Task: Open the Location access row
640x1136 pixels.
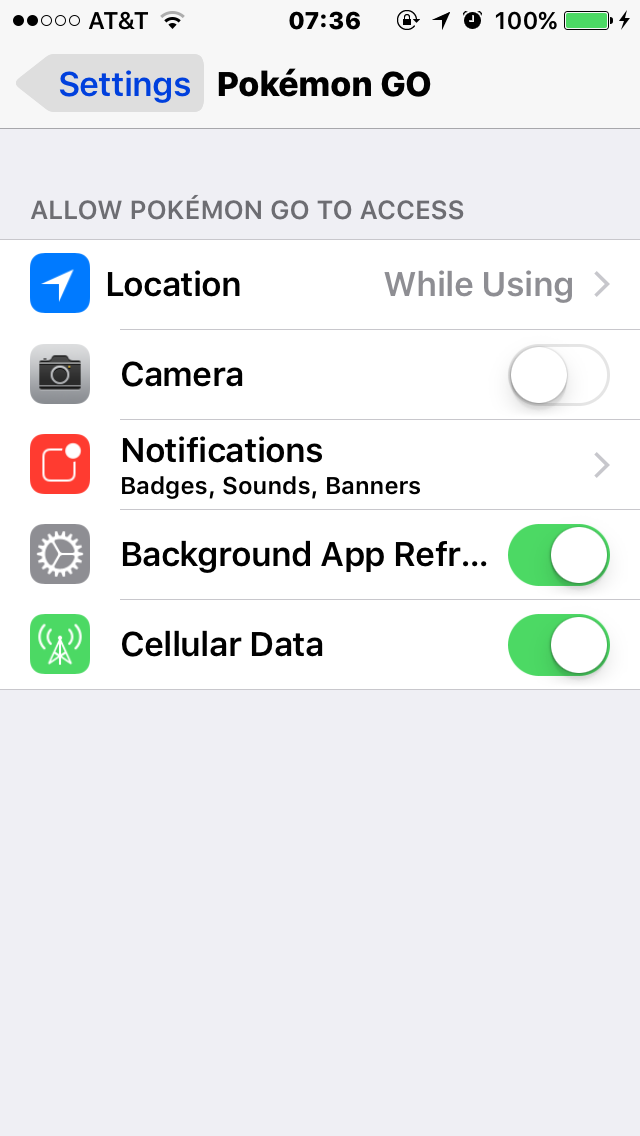Action: point(320,284)
